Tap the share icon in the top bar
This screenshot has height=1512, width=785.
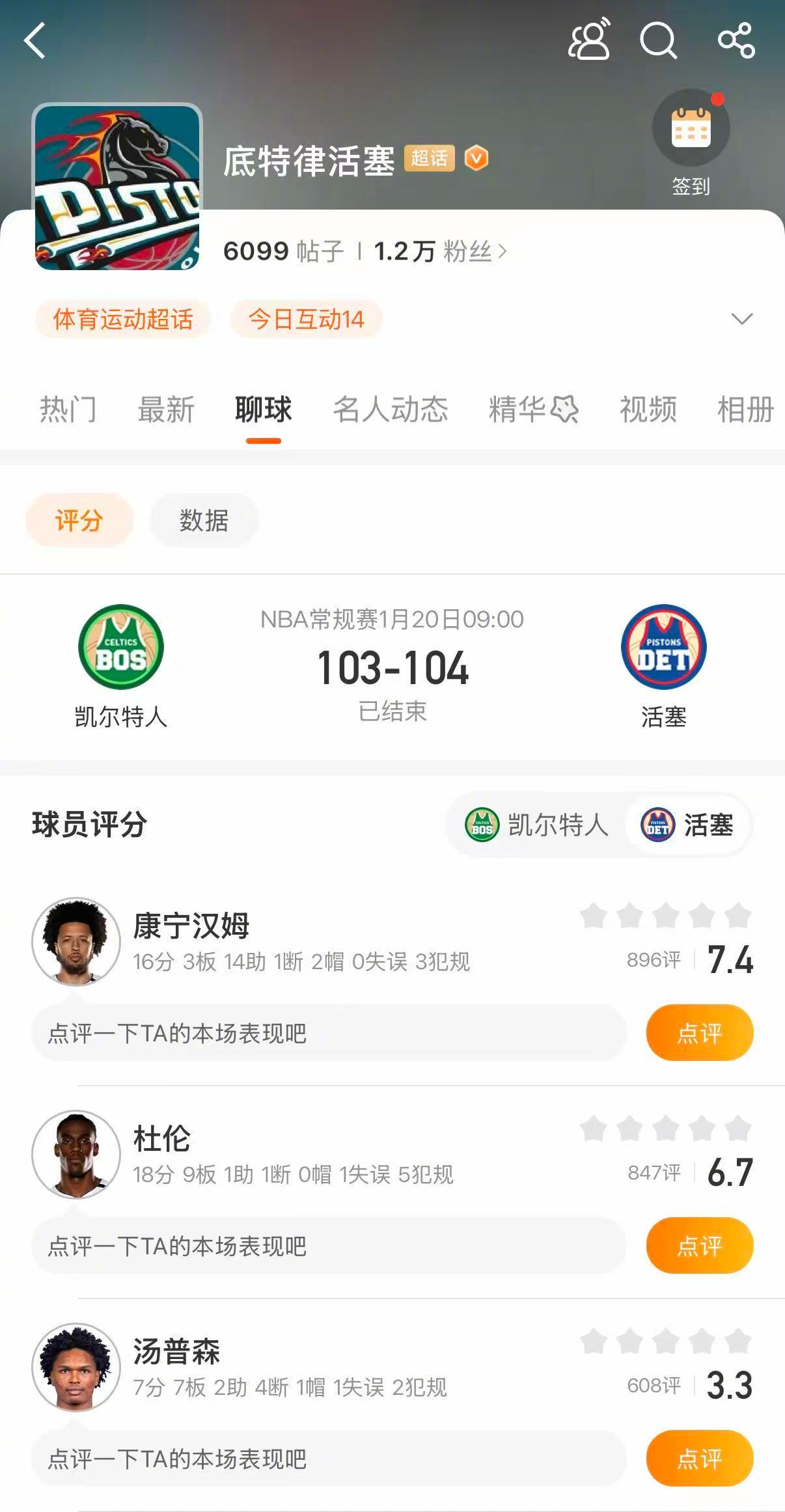(x=736, y=41)
